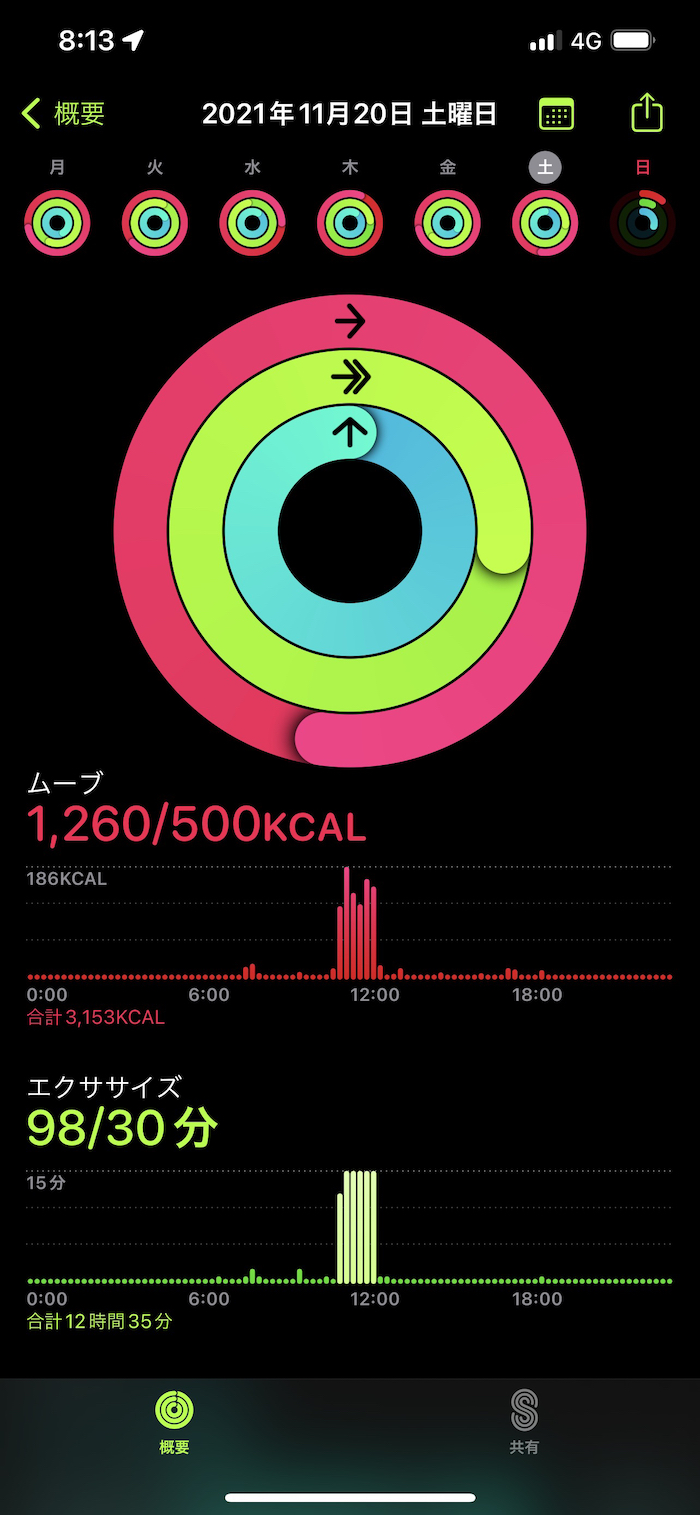Select Friday (金) activity rings
The image size is (700, 1515).
(x=448, y=223)
